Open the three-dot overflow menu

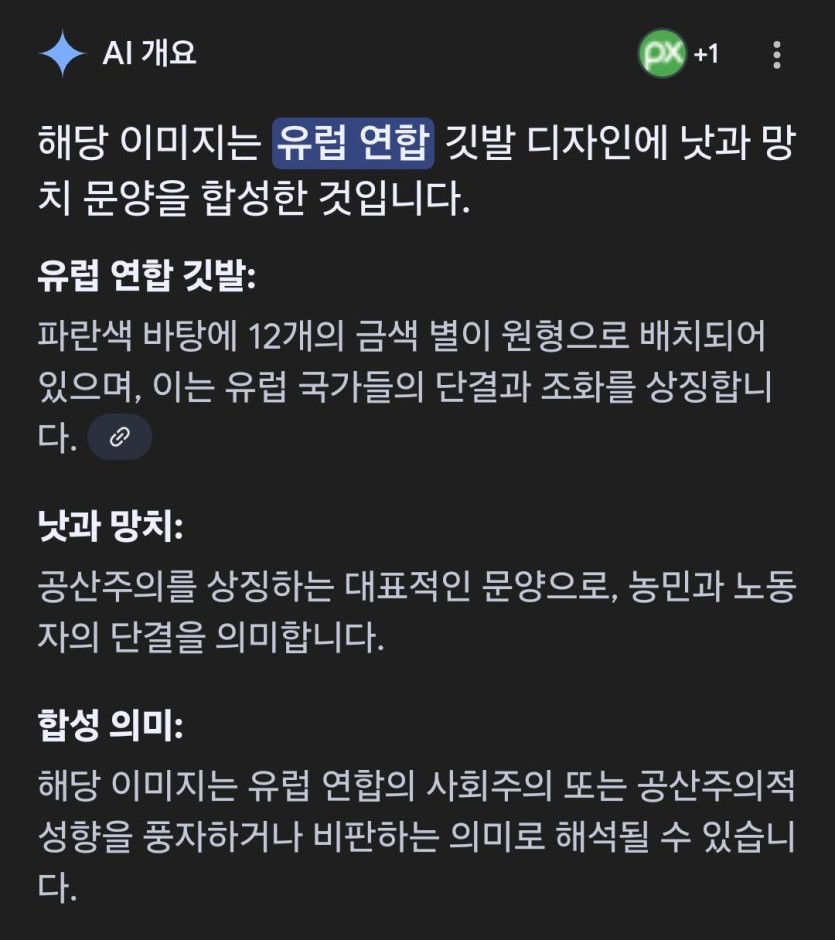click(777, 55)
